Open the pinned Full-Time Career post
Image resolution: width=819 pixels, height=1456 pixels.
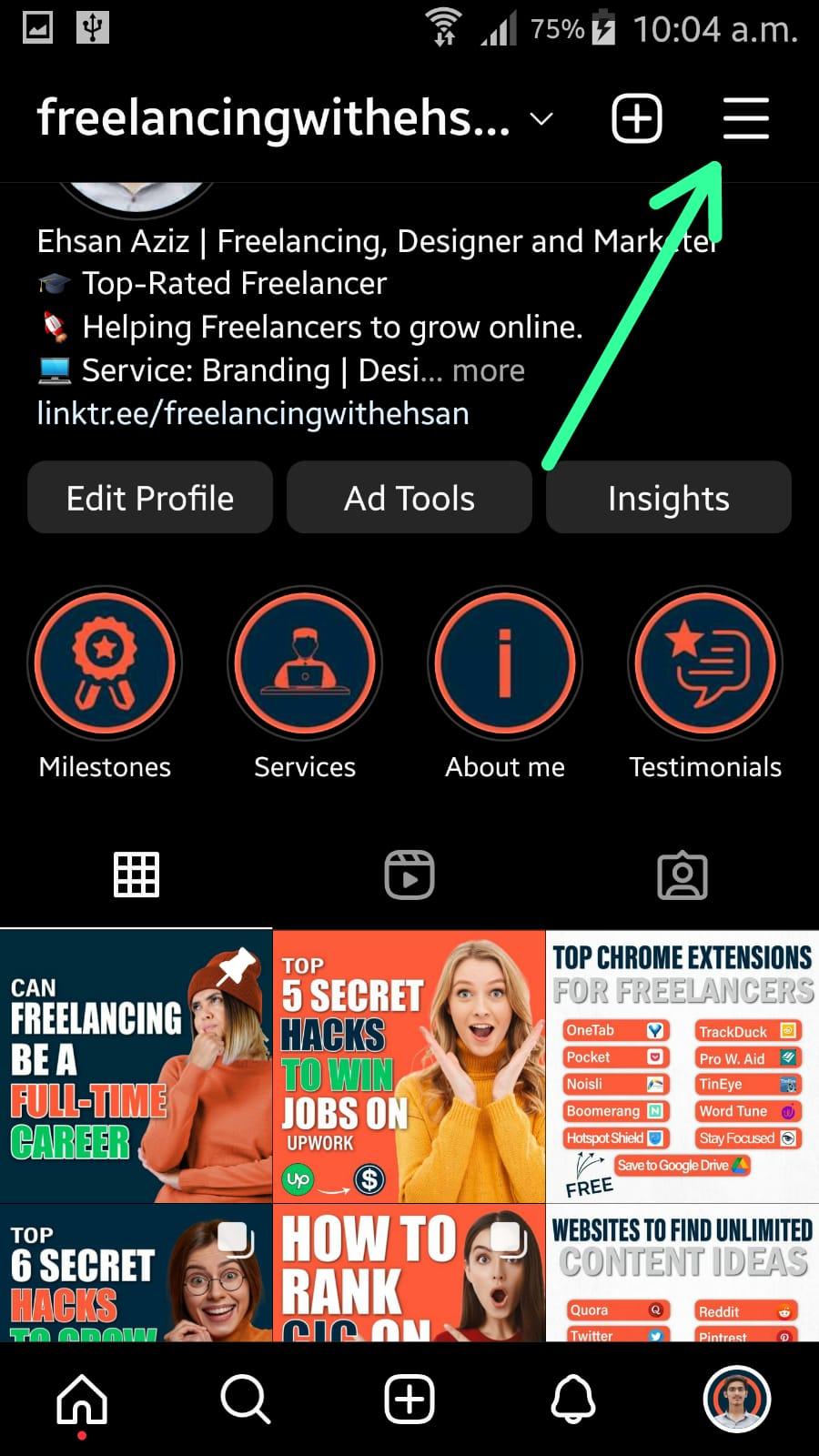pos(136,1067)
